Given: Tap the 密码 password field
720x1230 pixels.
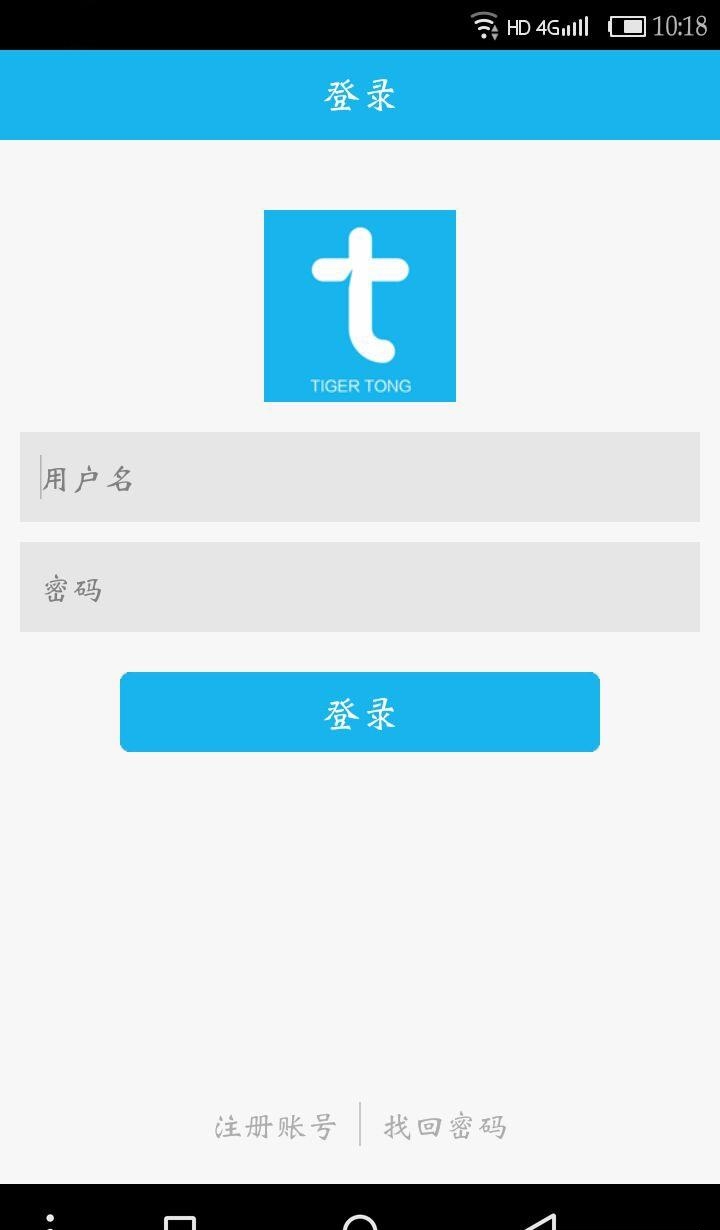Looking at the screenshot, I should point(360,587).
